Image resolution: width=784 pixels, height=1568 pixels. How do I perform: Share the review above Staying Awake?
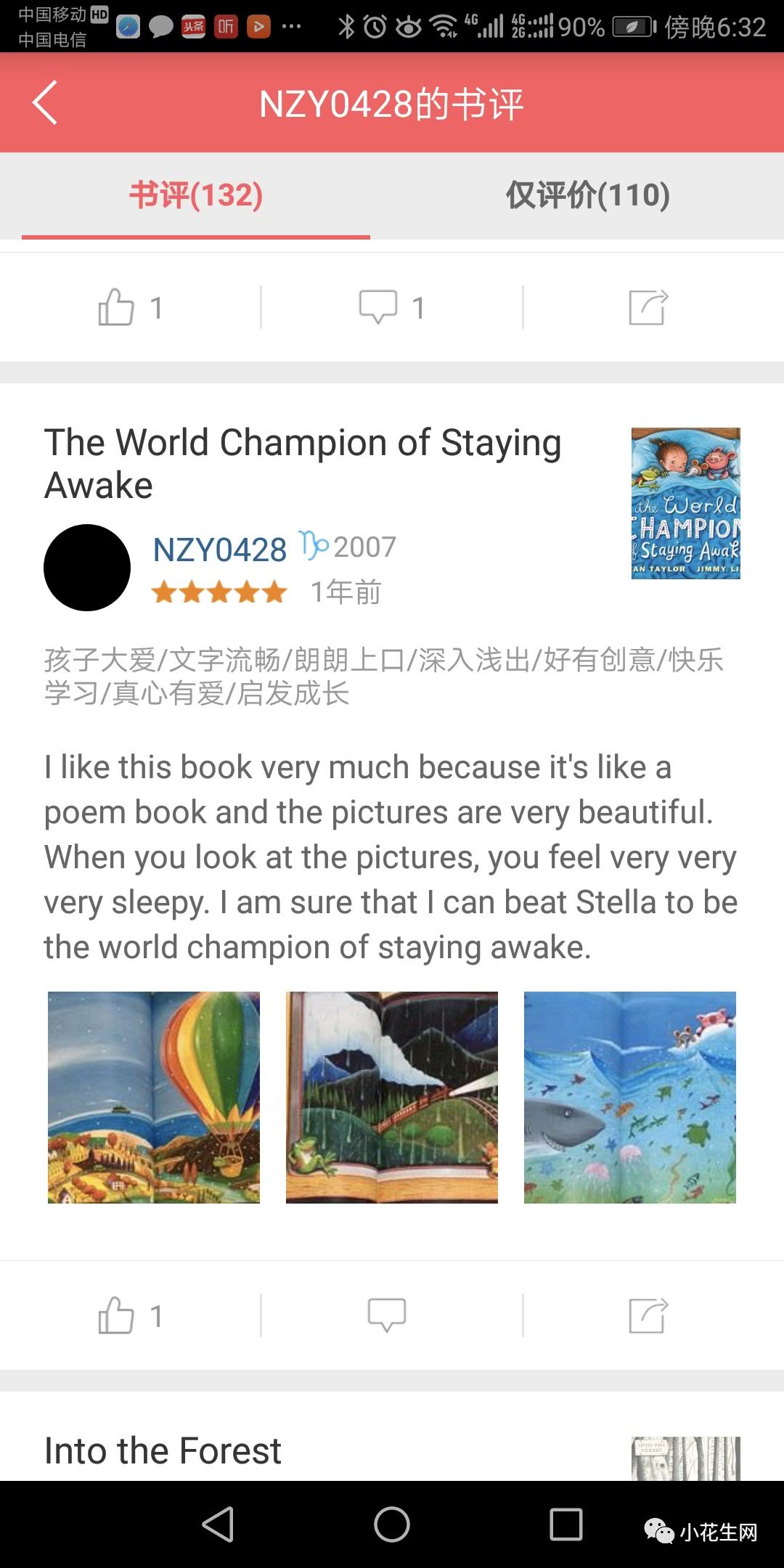(x=648, y=307)
